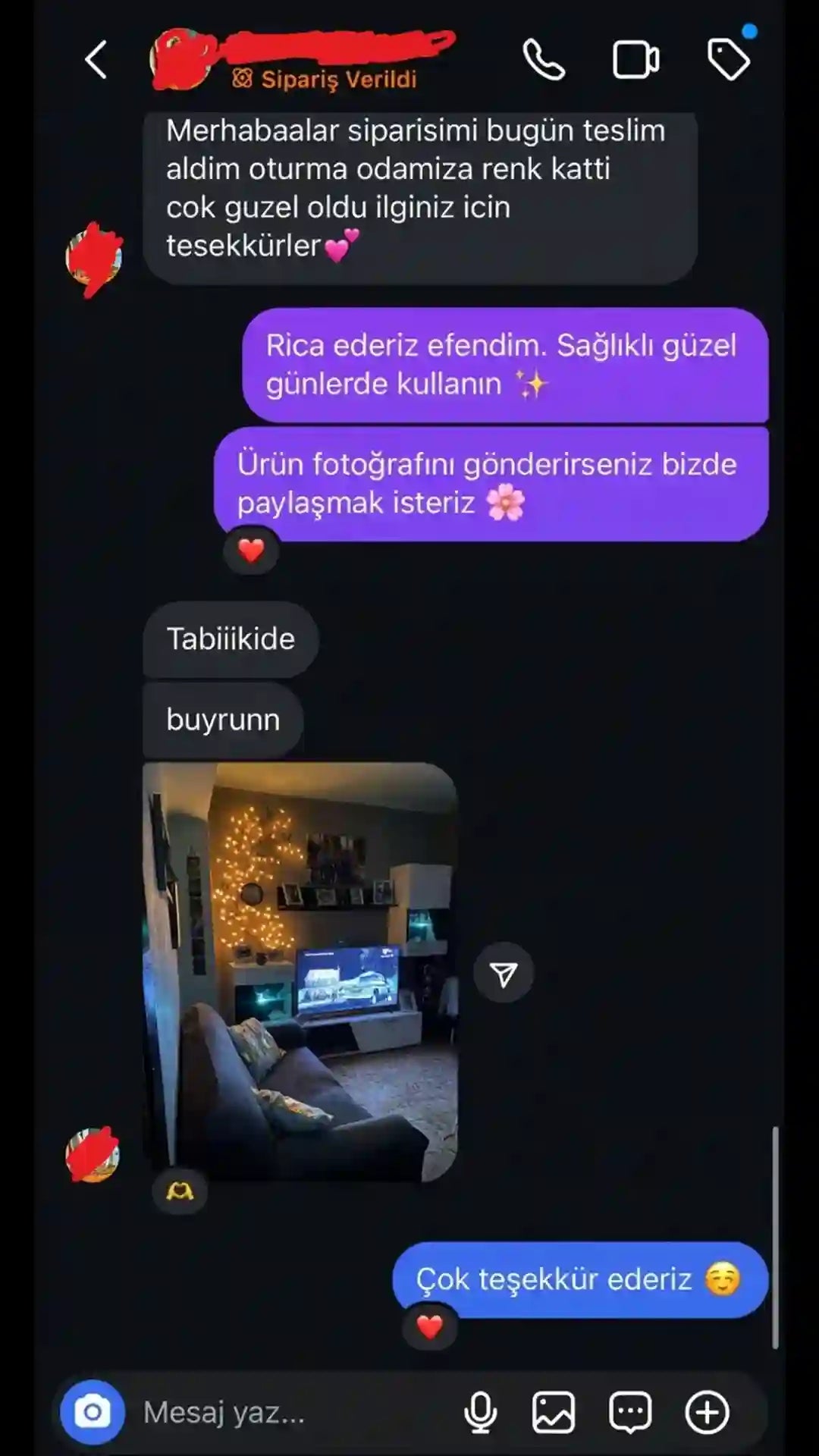Image resolution: width=819 pixels, height=1456 pixels.
Task: Open the order tag icon
Action: click(x=728, y=60)
